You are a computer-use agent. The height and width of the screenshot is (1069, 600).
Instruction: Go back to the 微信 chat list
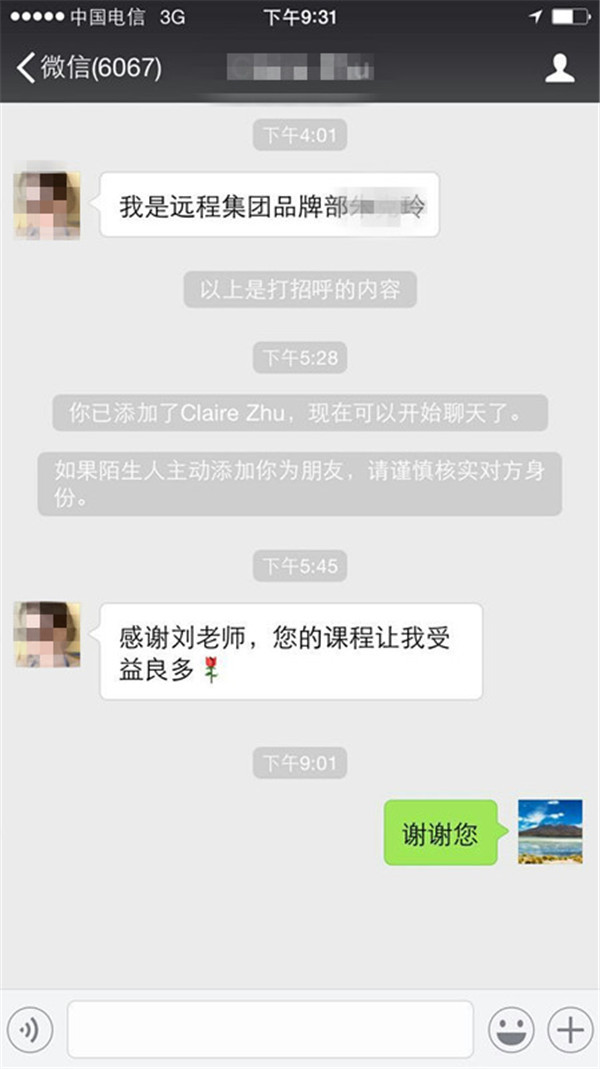coord(88,68)
